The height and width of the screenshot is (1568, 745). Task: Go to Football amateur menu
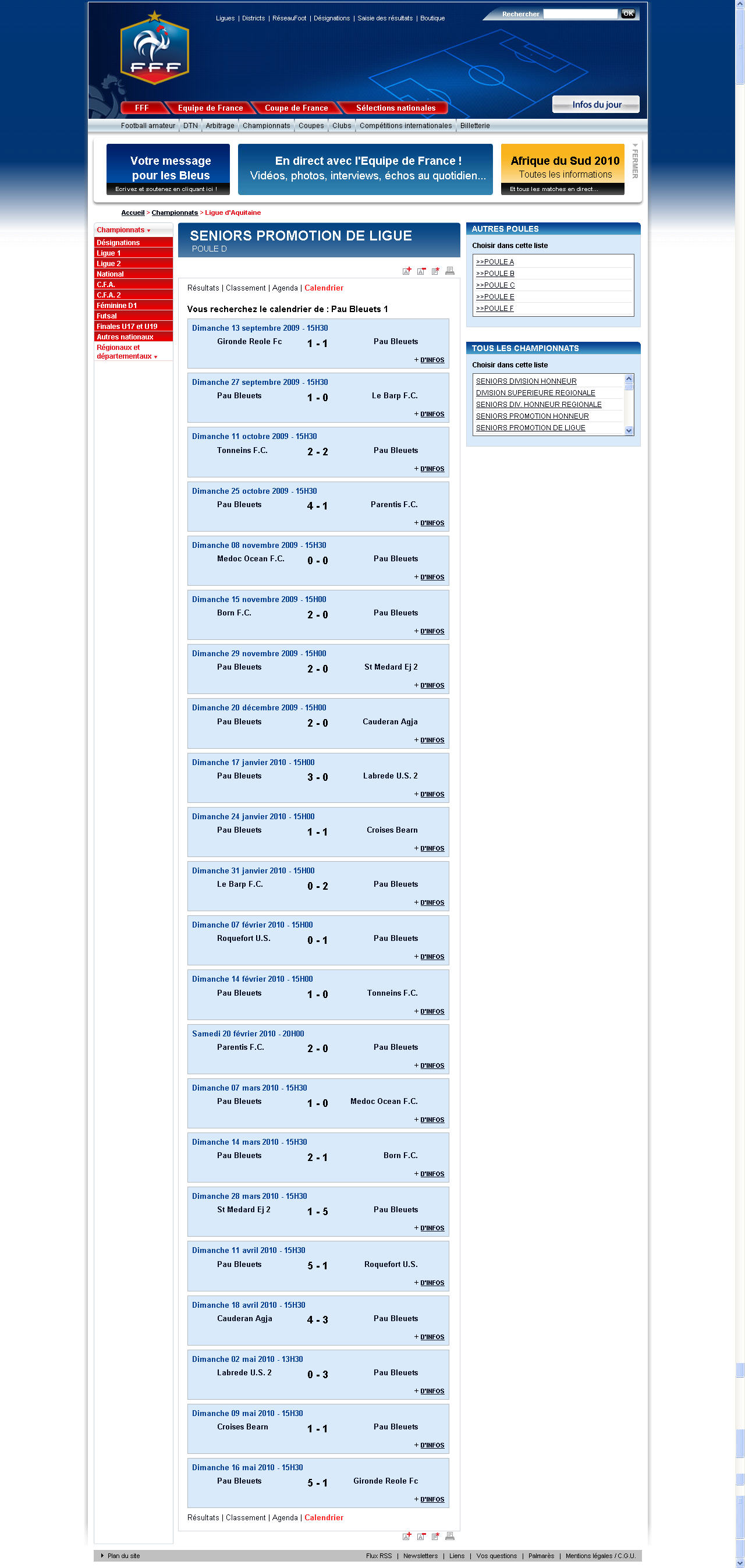(x=148, y=126)
